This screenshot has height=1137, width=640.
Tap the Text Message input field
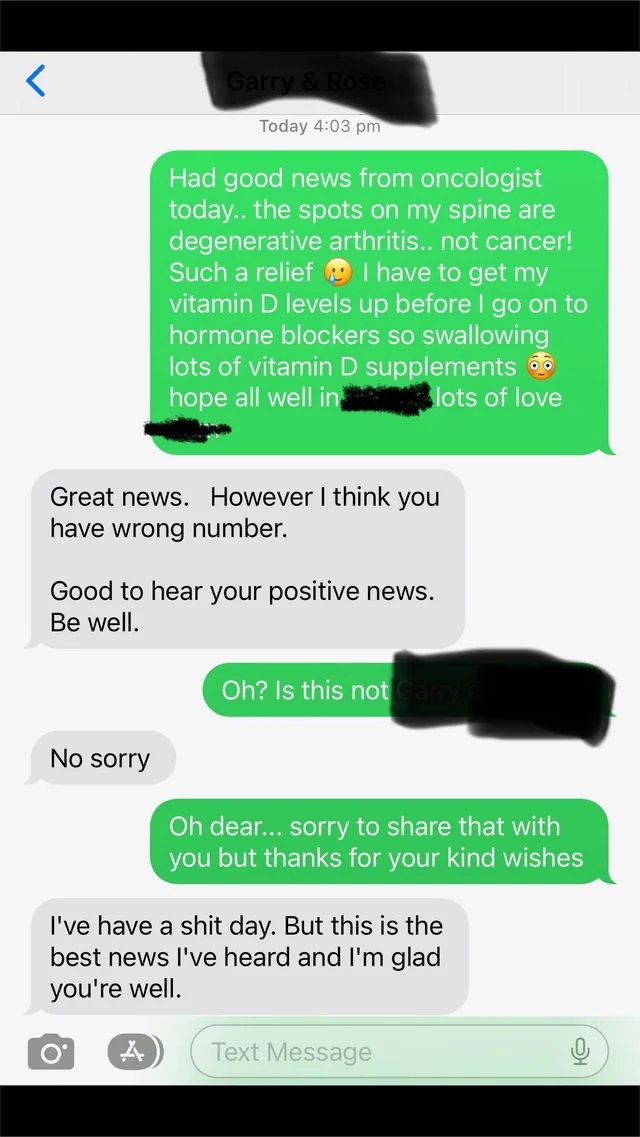click(399, 1051)
